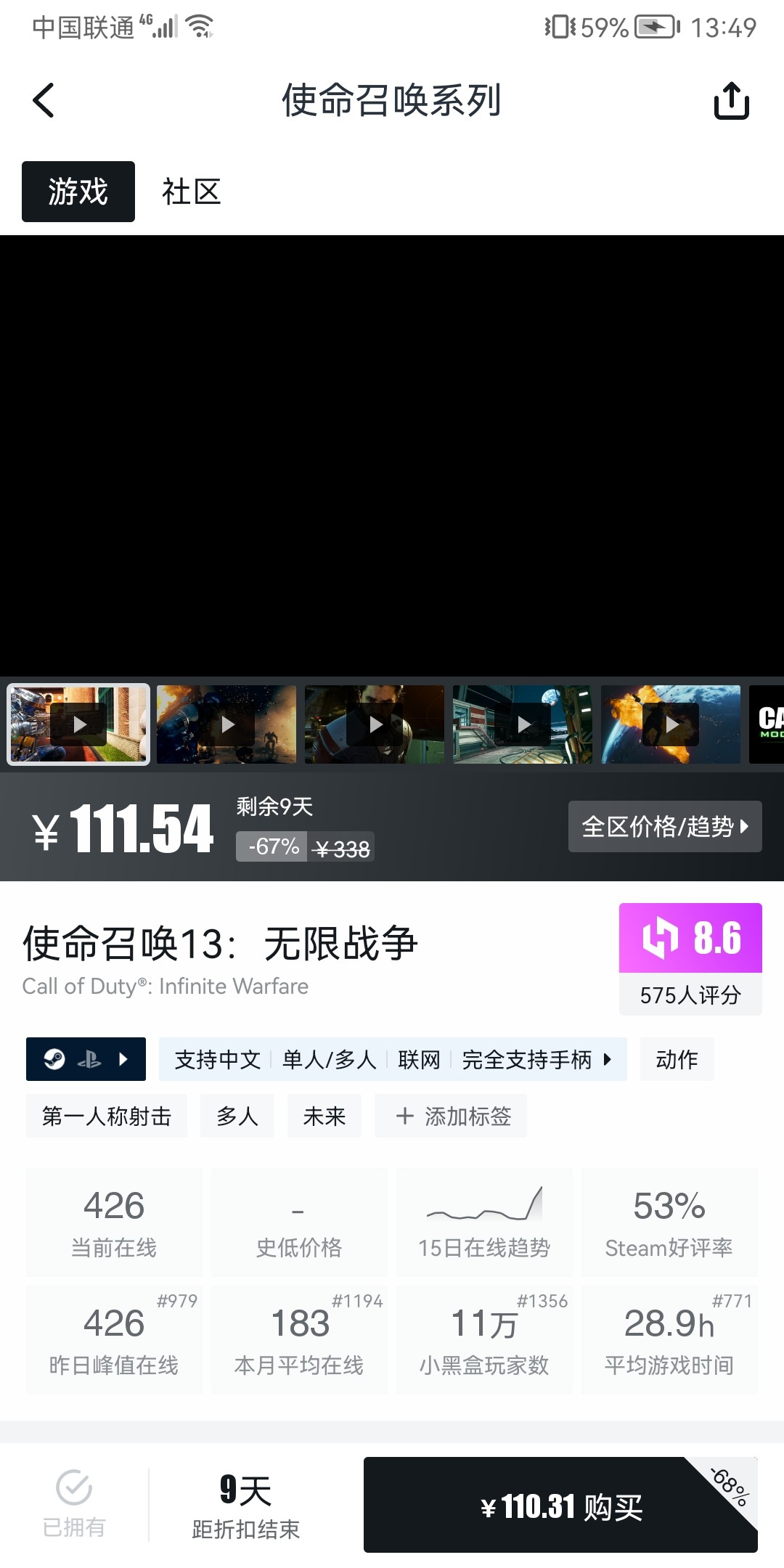Go back using the top-left arrow
The height and width of the screenshot is (1568, 784).
[x=44, y=100]
